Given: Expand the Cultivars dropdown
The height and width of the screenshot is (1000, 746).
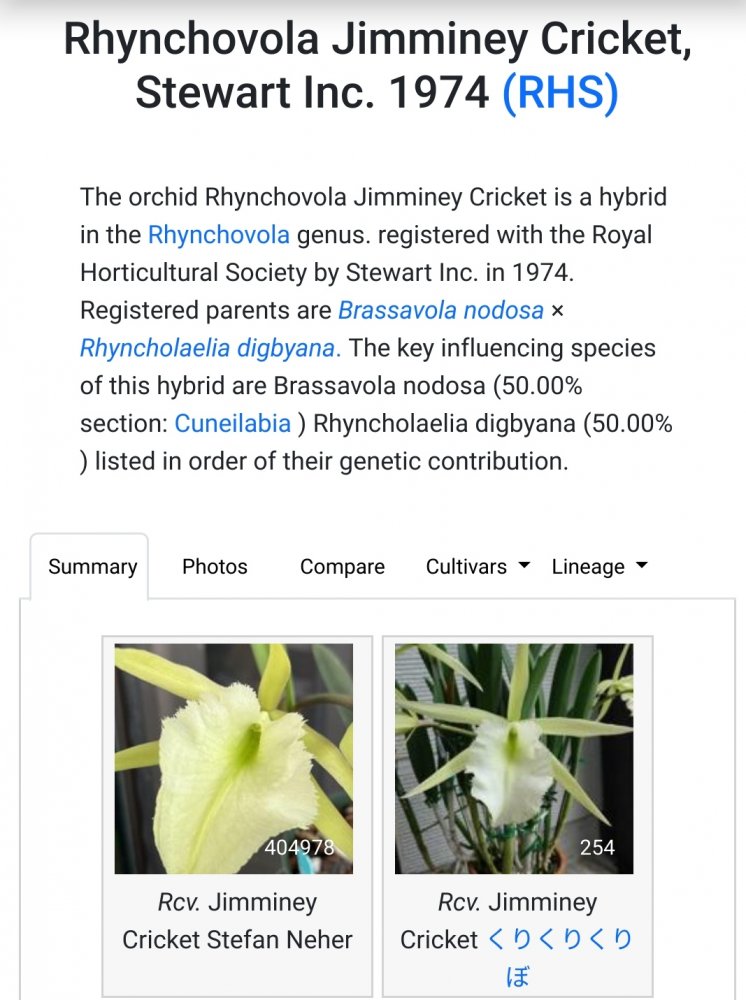Looking at the screenshot, I should coord(477,567).
